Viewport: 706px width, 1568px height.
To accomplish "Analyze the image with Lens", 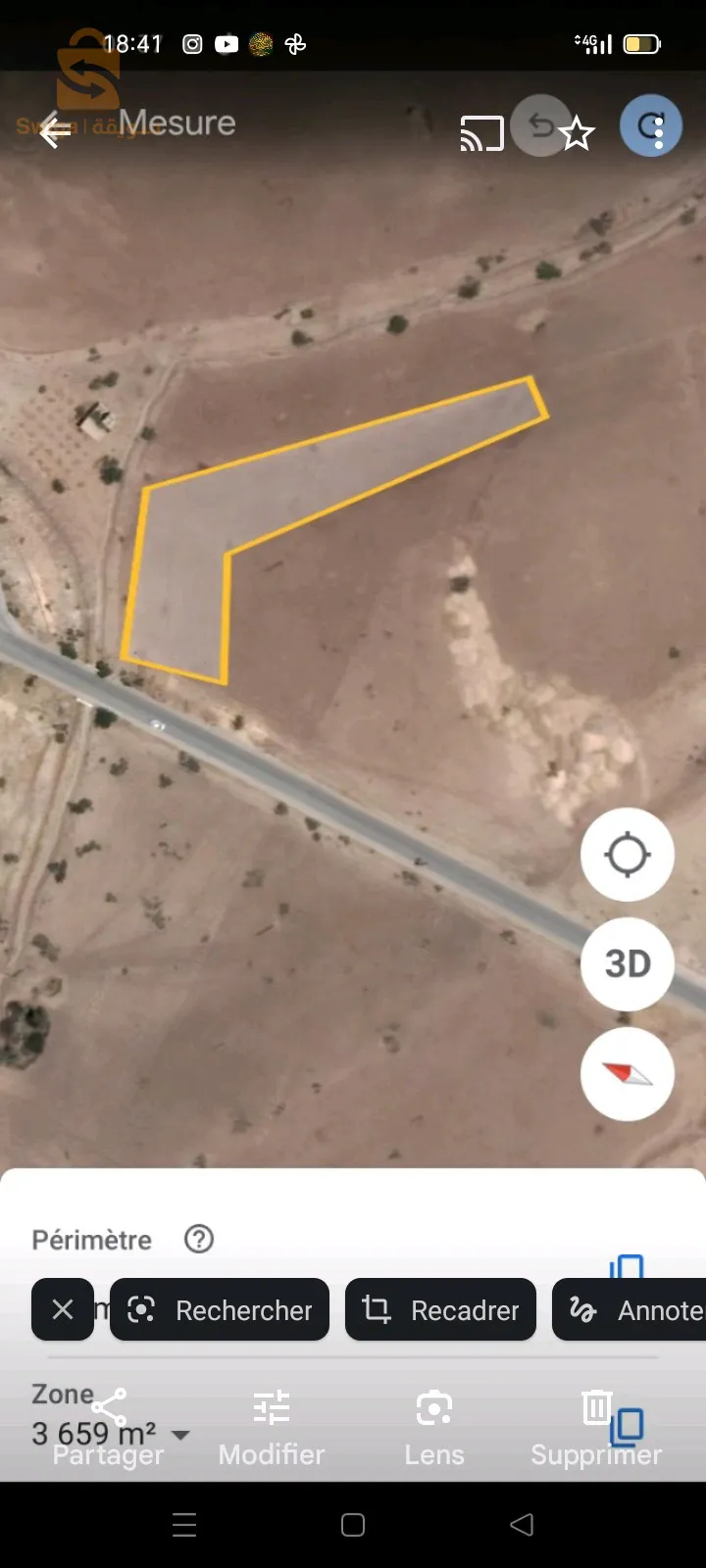I will click(x=433, y=1427).
